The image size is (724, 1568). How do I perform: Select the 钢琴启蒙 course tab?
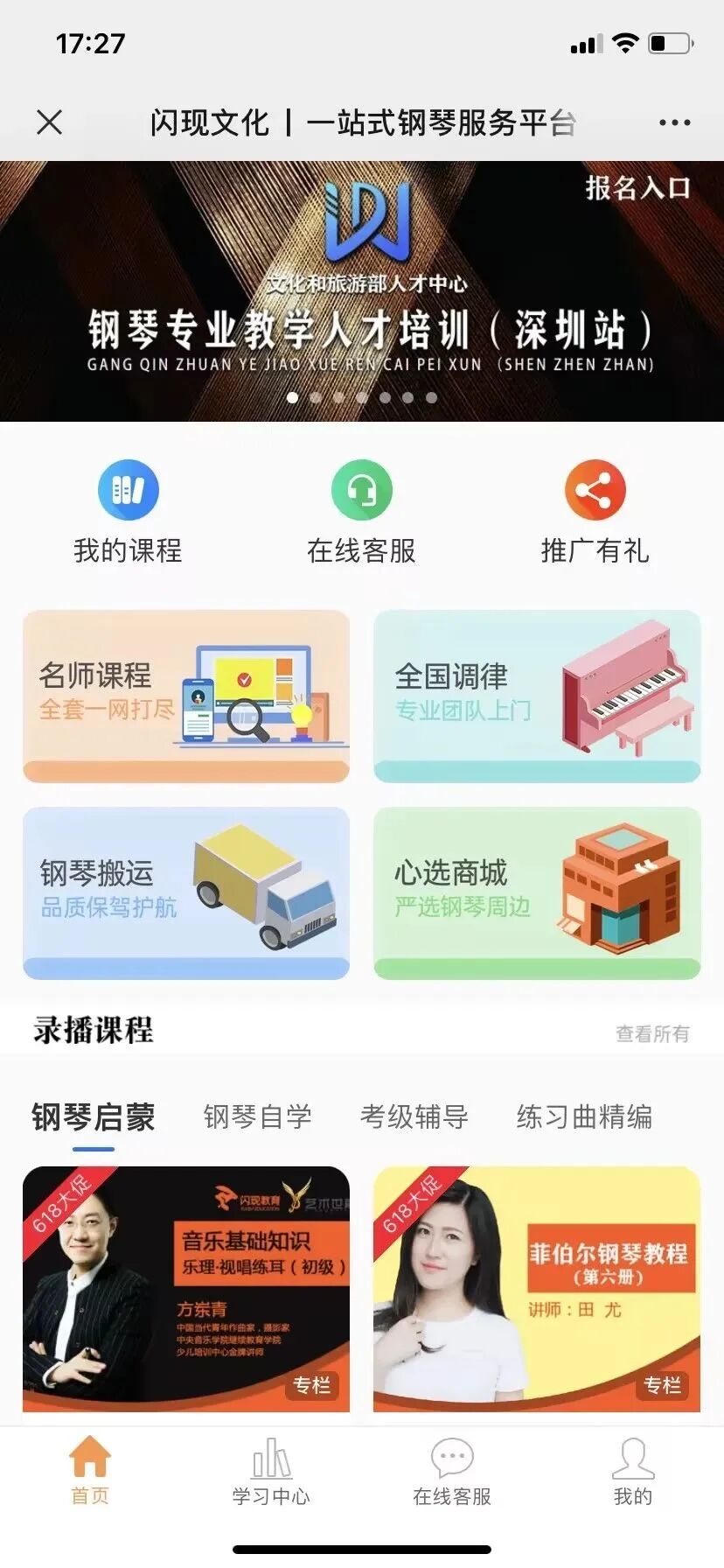[x=93, y=1117]
